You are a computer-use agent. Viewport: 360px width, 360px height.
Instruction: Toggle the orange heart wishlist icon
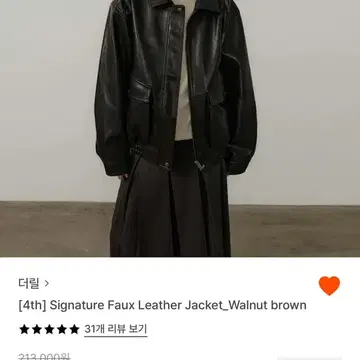tap(329, 286)
